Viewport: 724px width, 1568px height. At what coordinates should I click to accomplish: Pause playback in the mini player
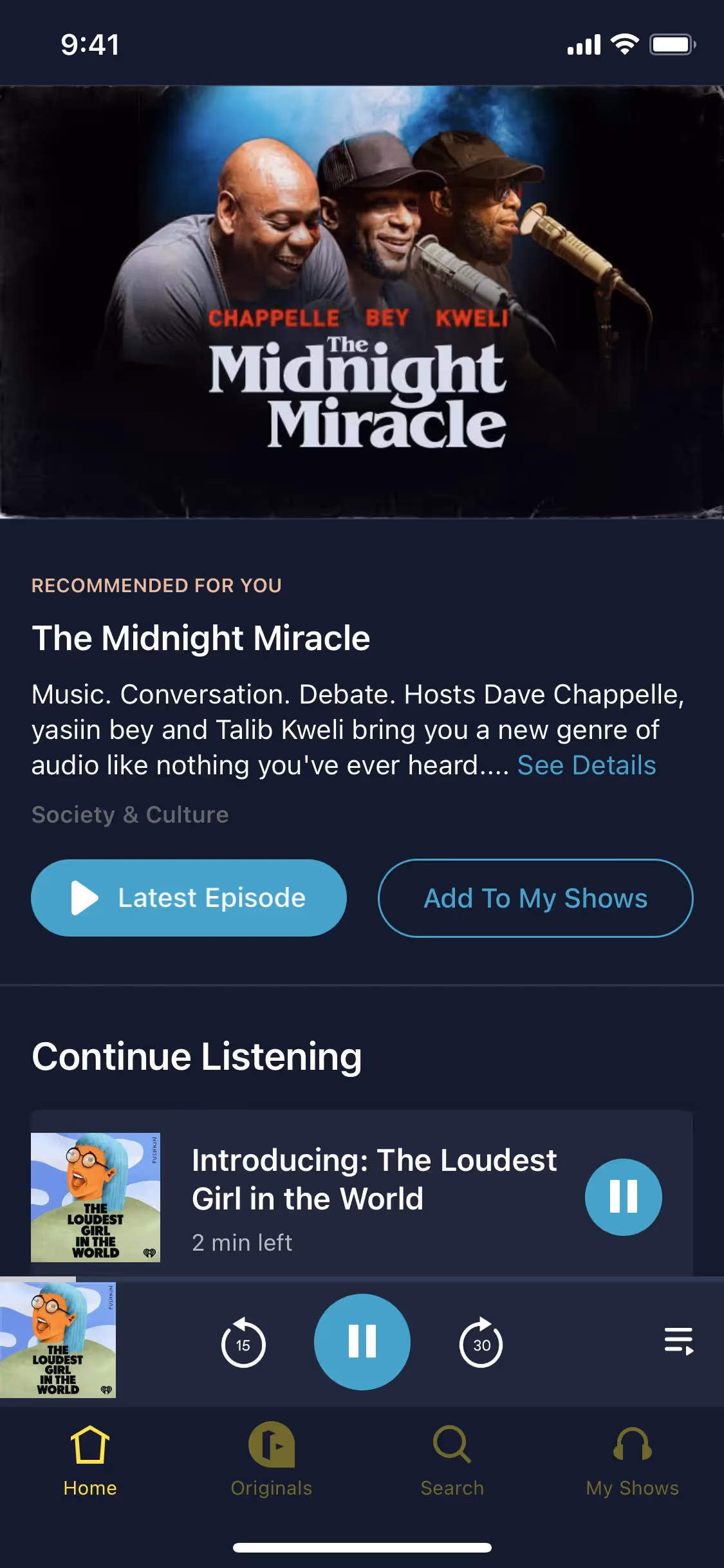362,1341
